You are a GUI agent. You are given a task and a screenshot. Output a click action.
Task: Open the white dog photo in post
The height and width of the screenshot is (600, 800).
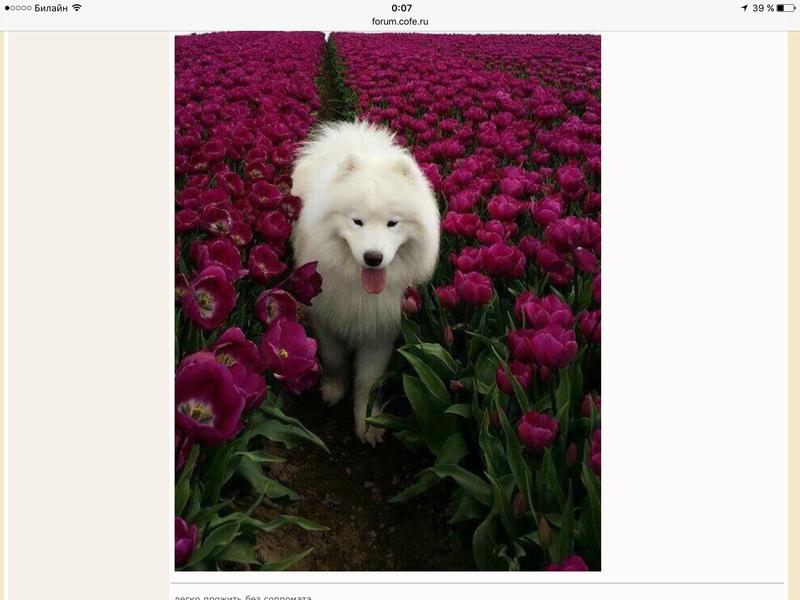click(x=388, y=302)
